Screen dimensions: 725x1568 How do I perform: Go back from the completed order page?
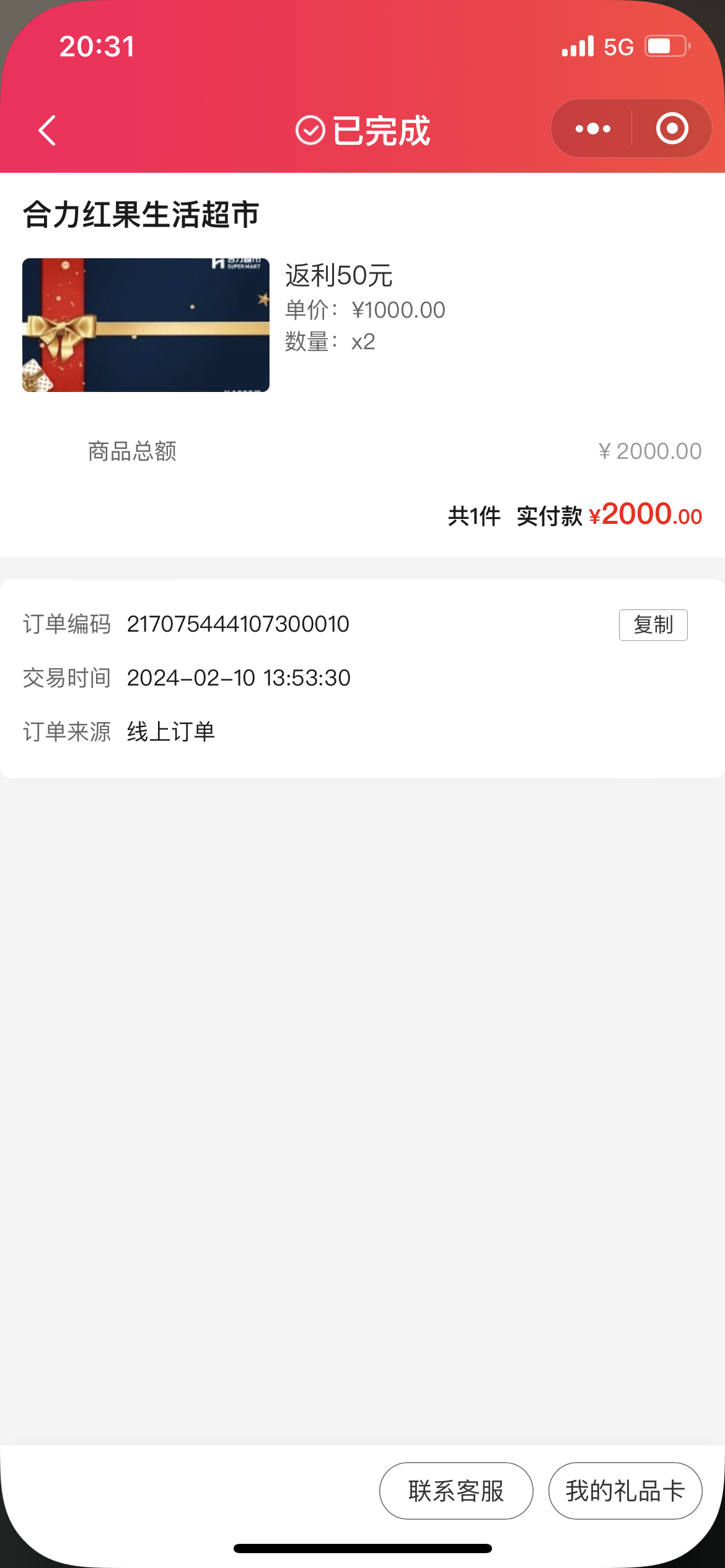pos(47,130)
